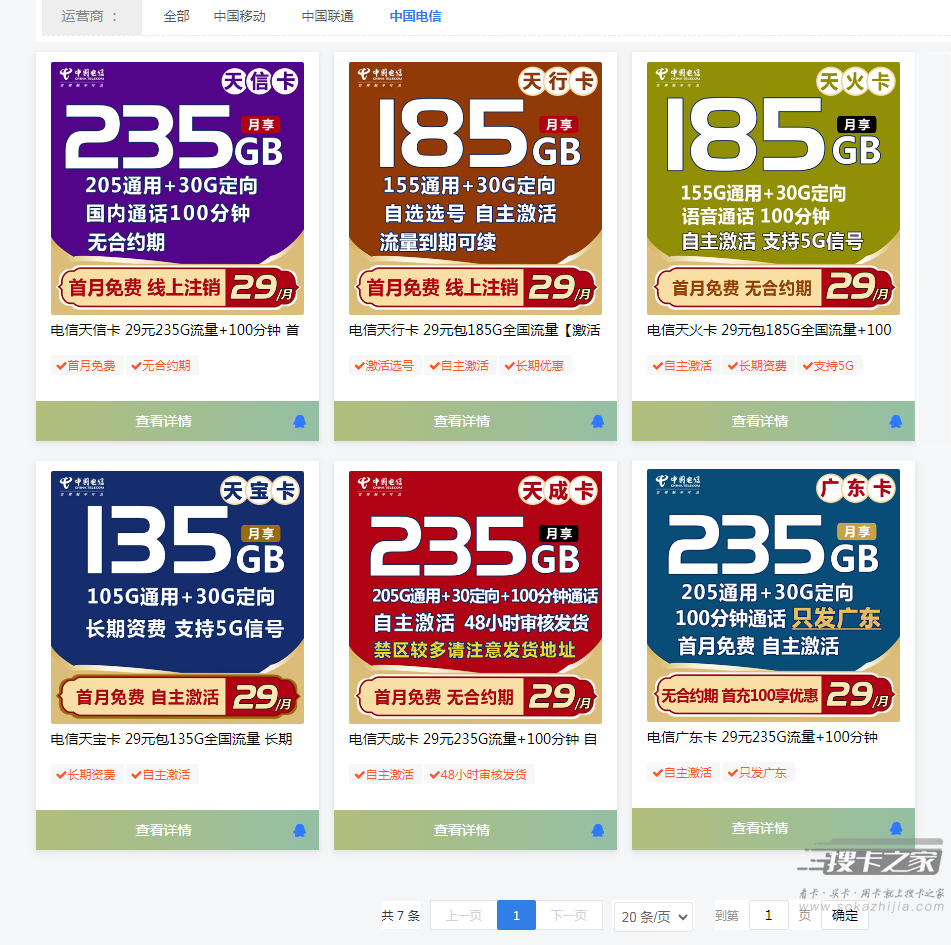Tap 查看详情 under 电信天信卡
This screenshot has height=945, width=951.
pyautogui.click(x=164, y=421)
